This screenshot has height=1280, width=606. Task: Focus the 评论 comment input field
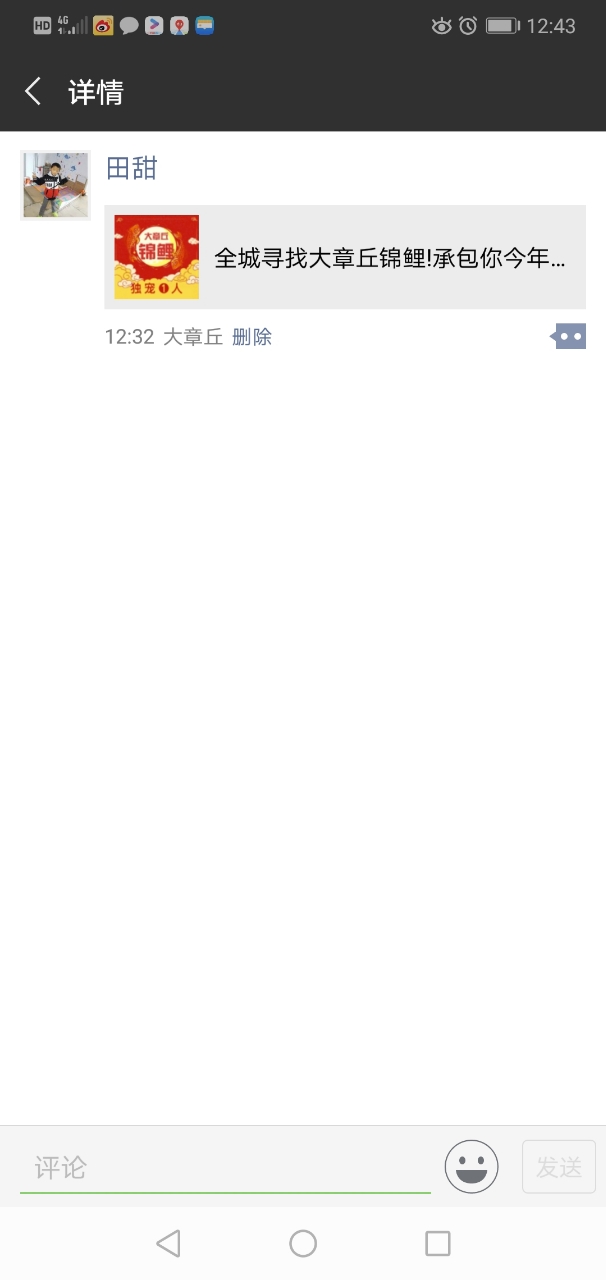tap(225, 1167)
